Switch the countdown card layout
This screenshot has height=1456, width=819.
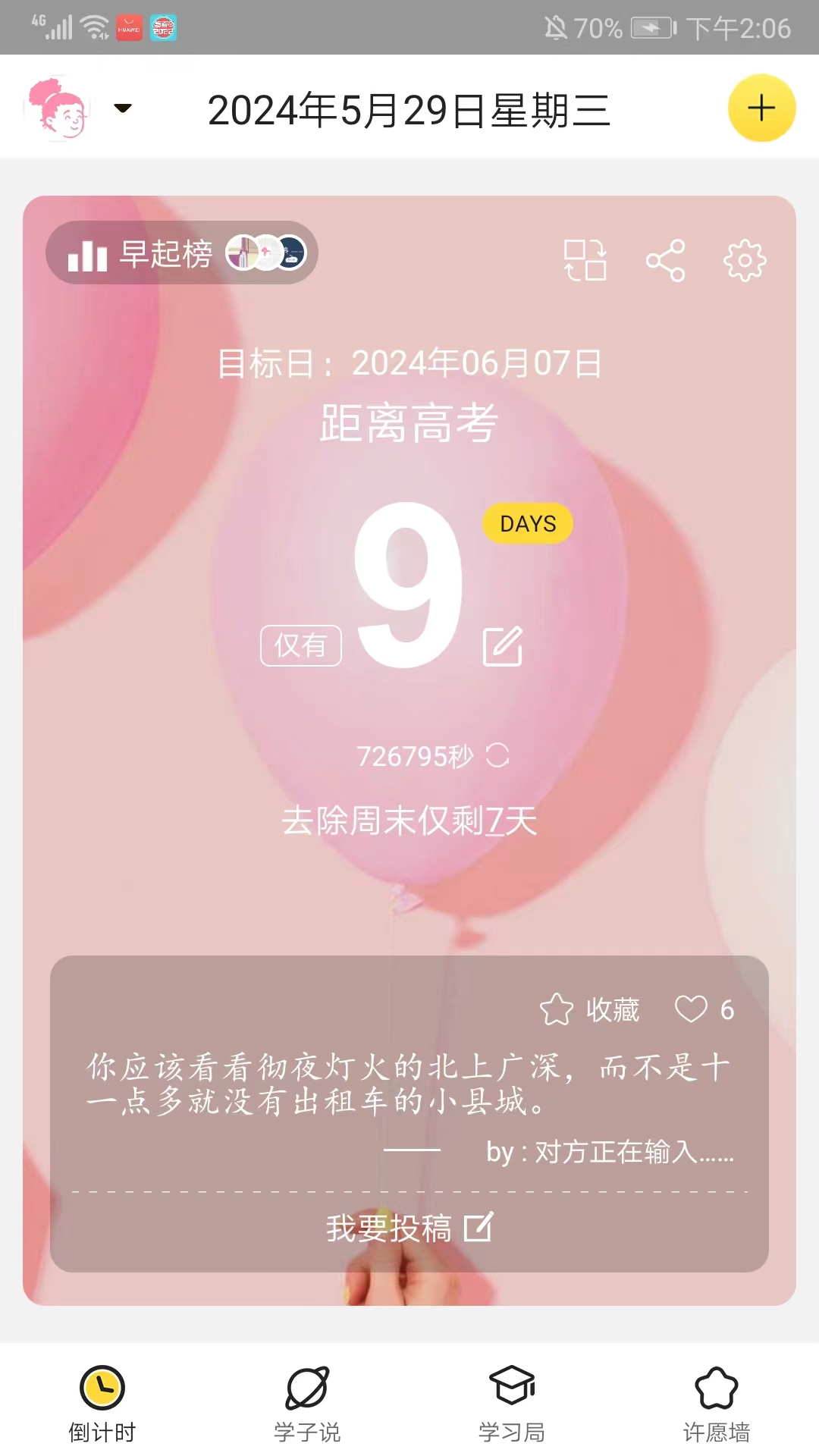585,260
